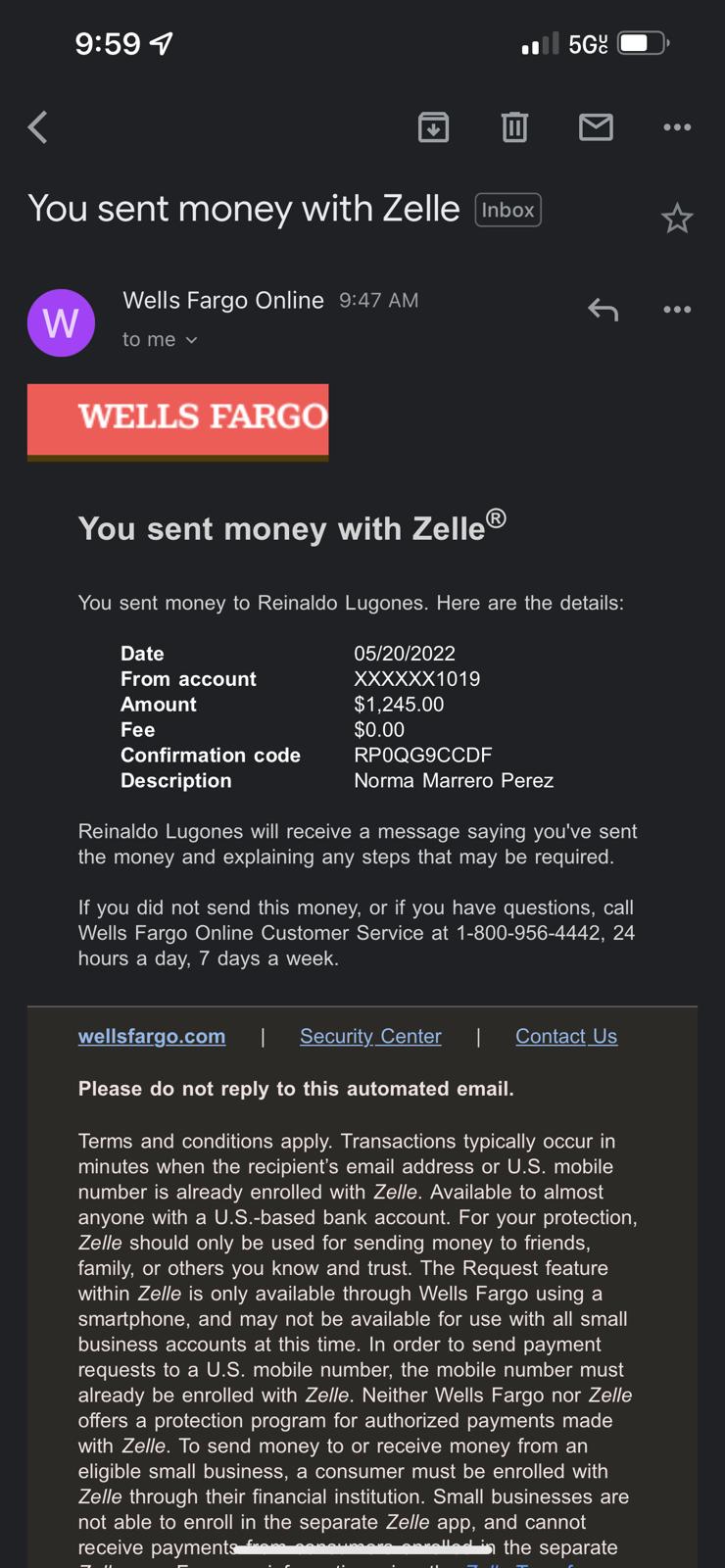This screenshot has height=1568, width=725.
Task: Open the top toolbar overflow menu
Action: (x=677, y=127)
